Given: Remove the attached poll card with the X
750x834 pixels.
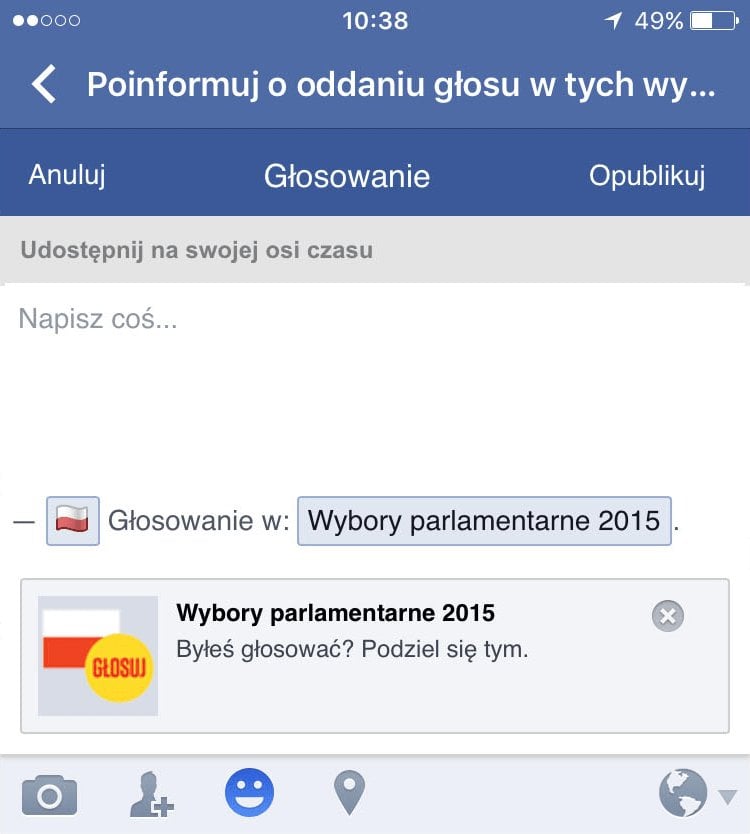Looking at the screenshot, I should [667, 617].
